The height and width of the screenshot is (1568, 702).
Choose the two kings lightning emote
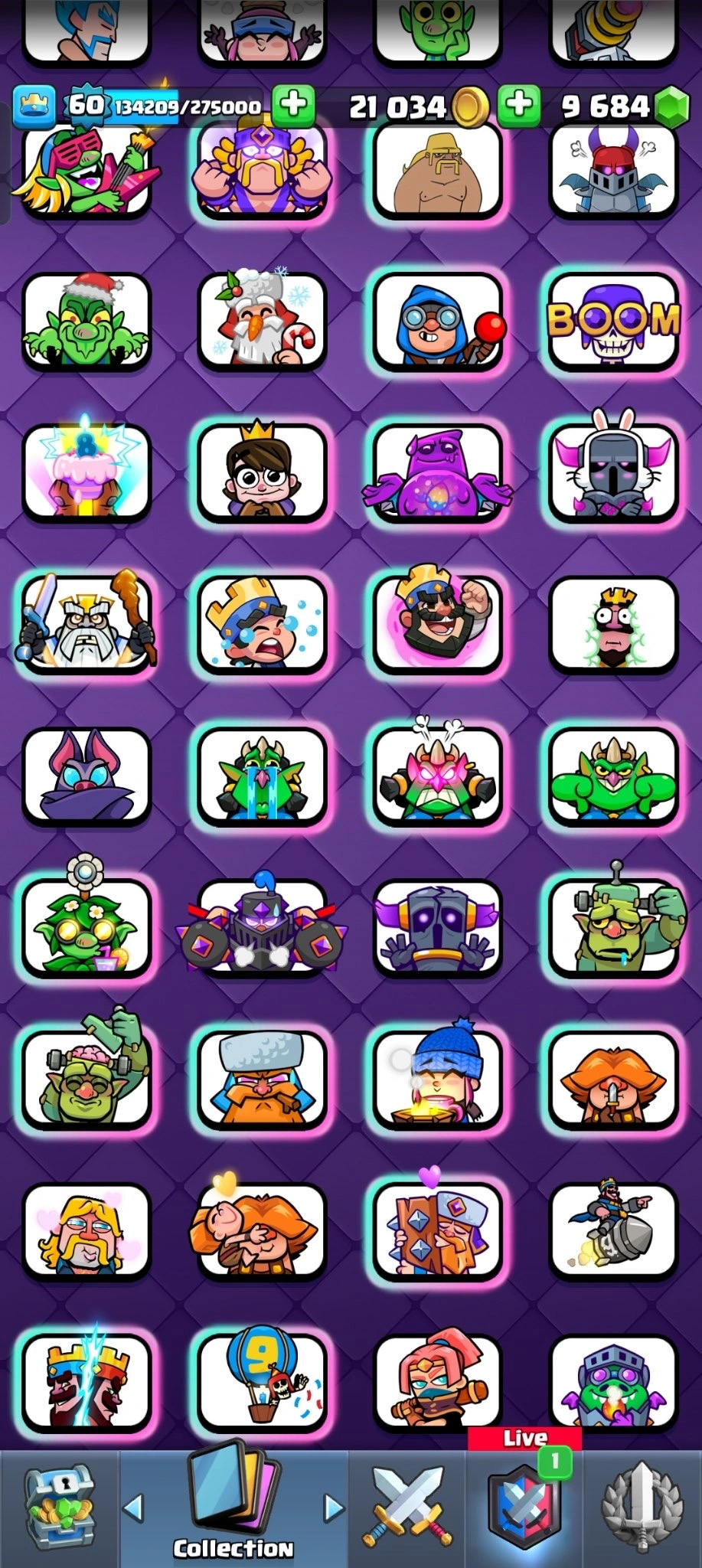point(87,1383)
